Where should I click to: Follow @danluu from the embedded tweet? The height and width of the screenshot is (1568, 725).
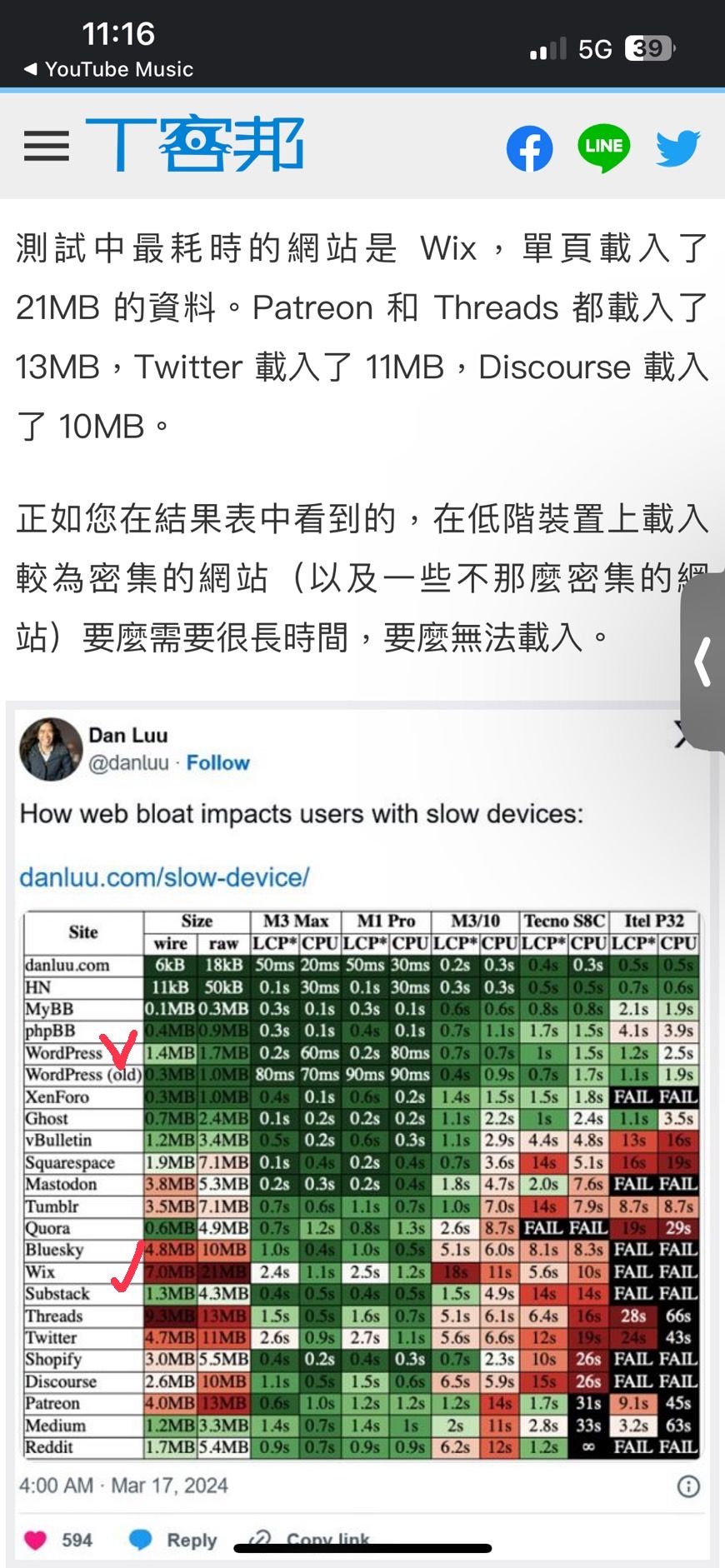[x=218, y=762]
